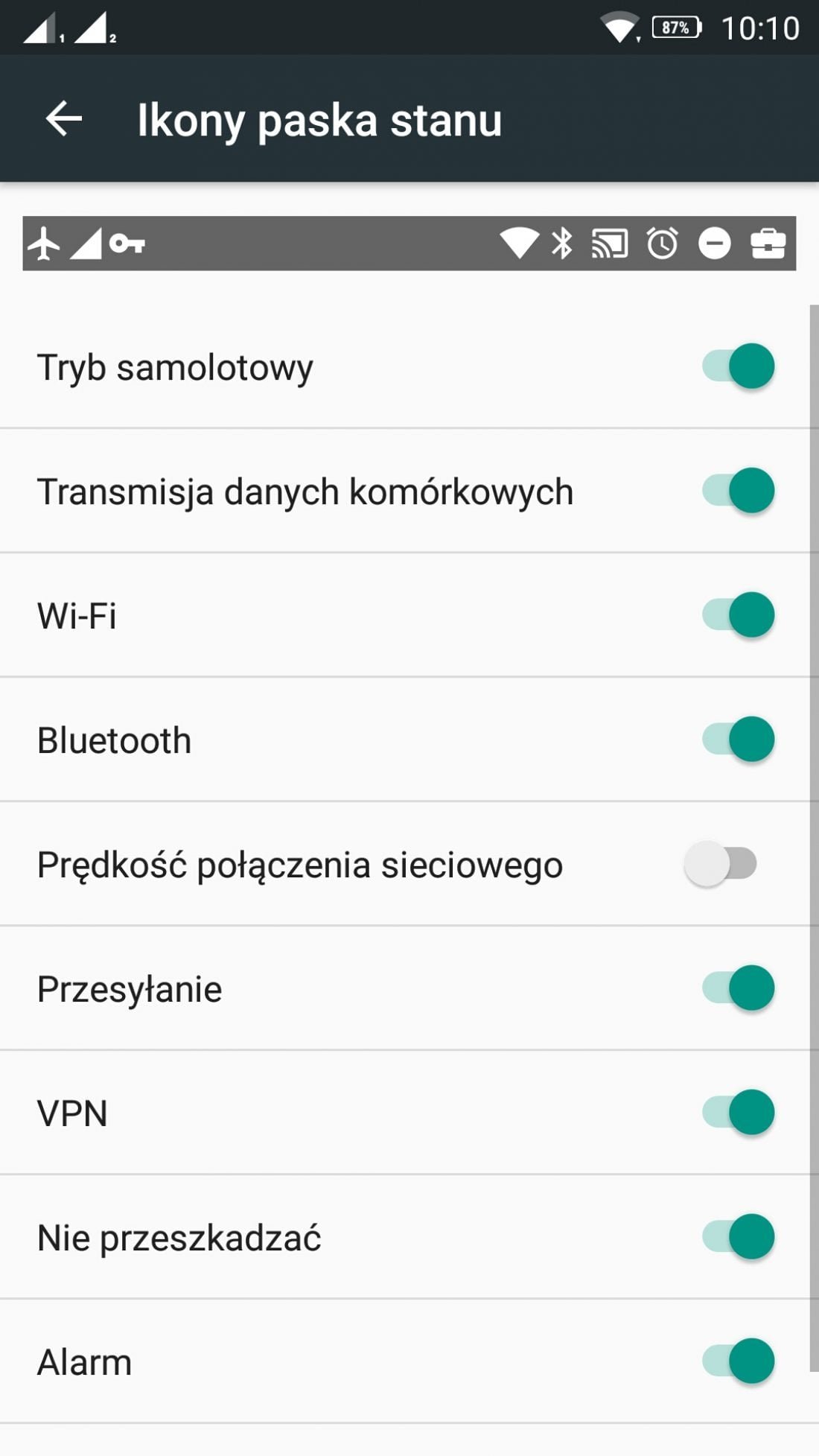
Task: Switch off the Bluetooth icon
Action: click(x=738, y=740)
